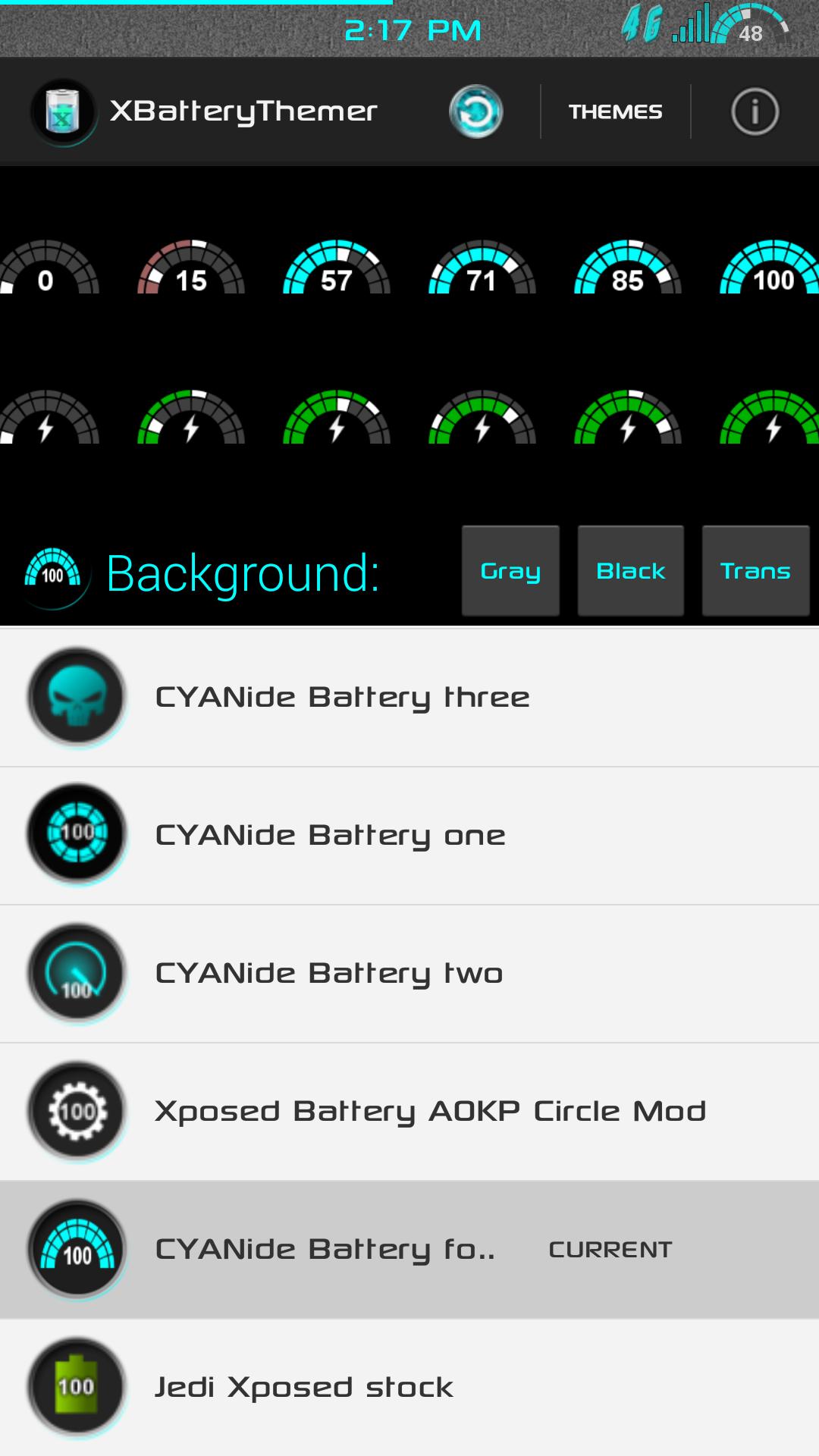The image size is (819, 1456).
Task: Tap the refresh icon in the toolbar
Action: point(476,111)
